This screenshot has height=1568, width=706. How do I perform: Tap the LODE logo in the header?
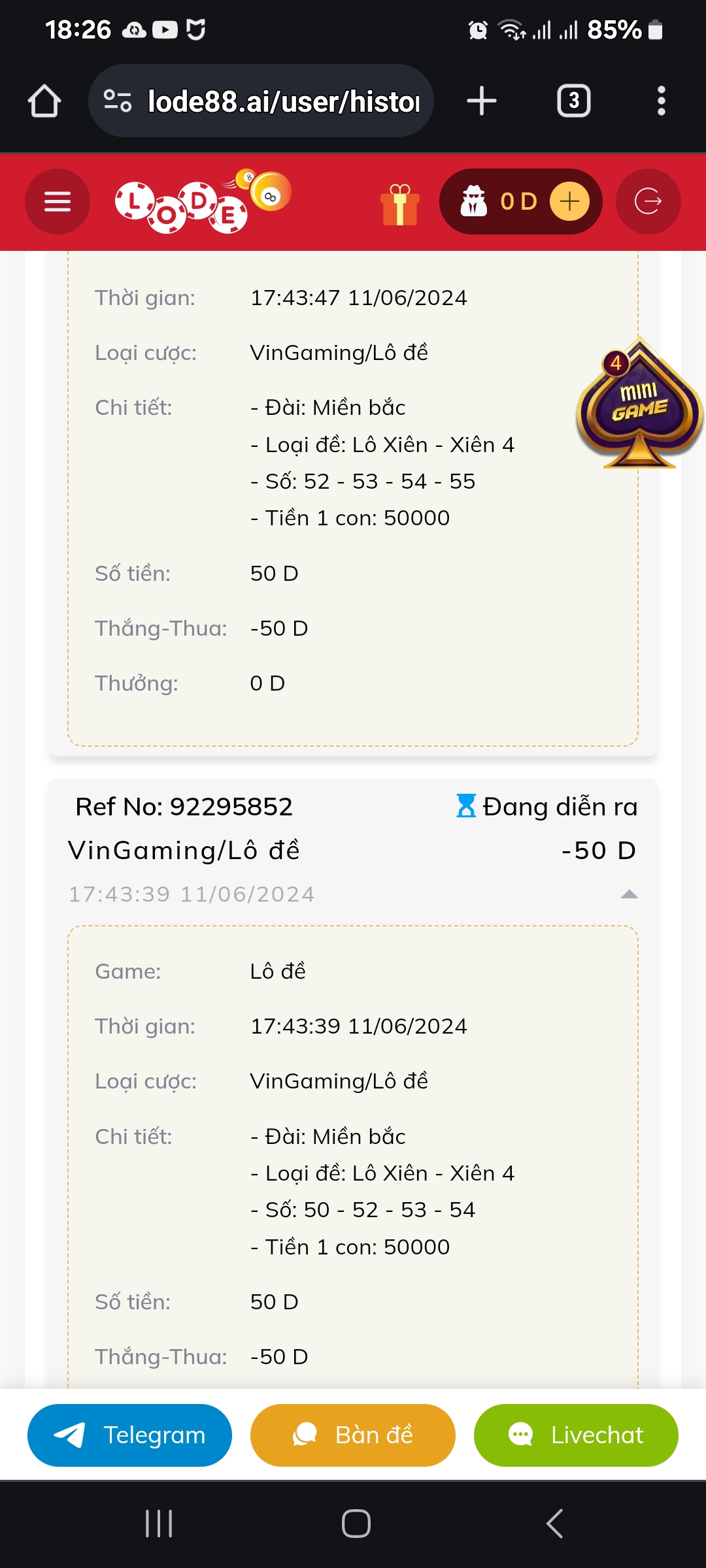click(203, 201)
